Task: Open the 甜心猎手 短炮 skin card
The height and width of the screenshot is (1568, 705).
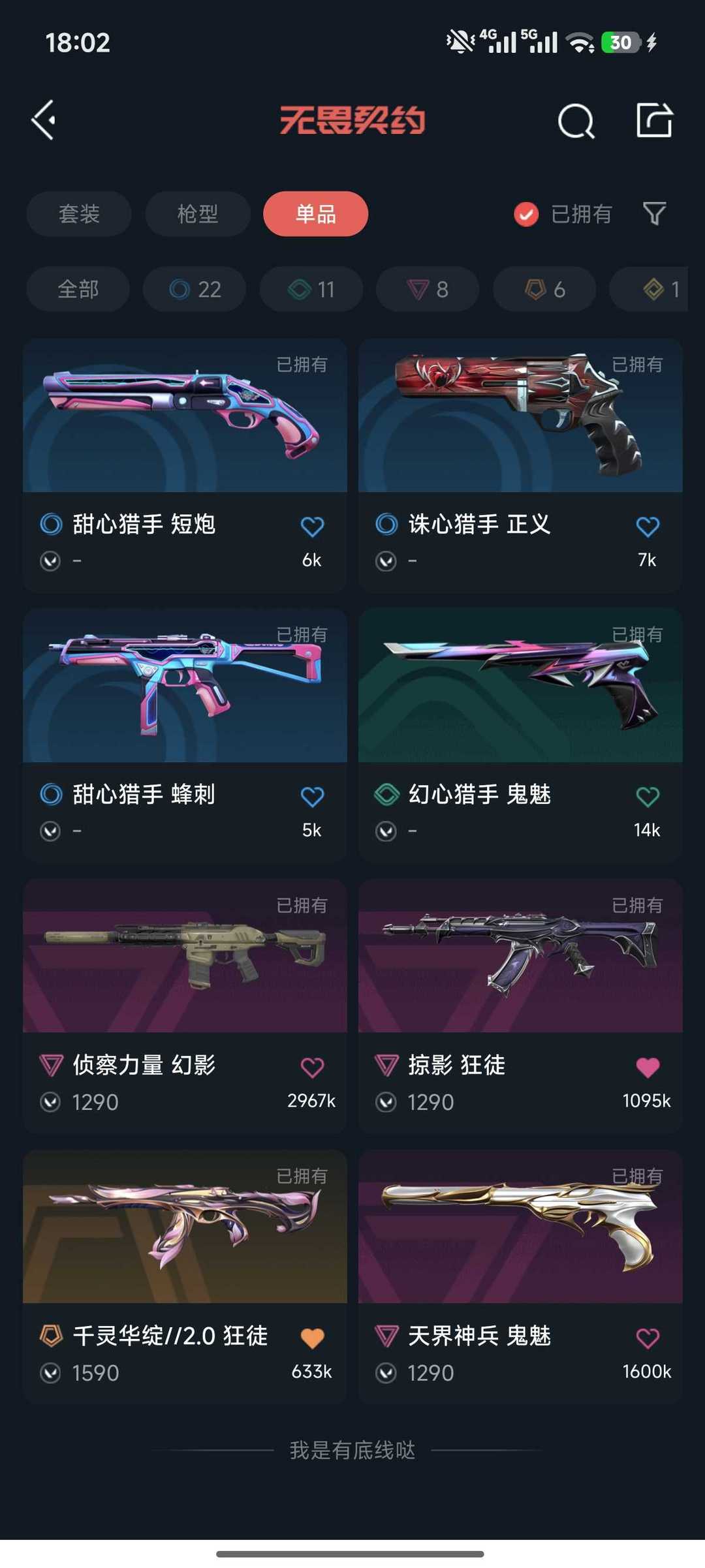Action: (185, 465)
